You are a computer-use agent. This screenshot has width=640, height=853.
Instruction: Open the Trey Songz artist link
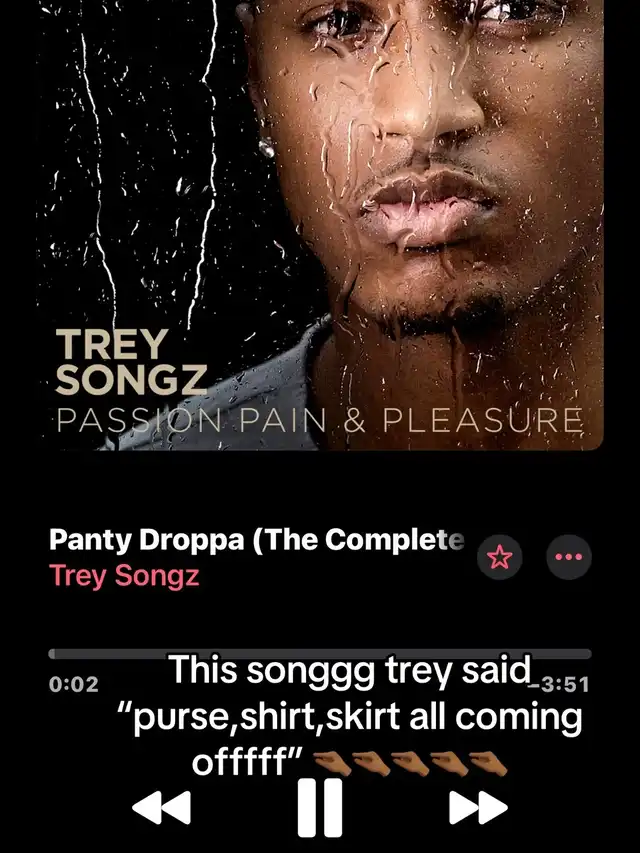click(x=124, y=576)
